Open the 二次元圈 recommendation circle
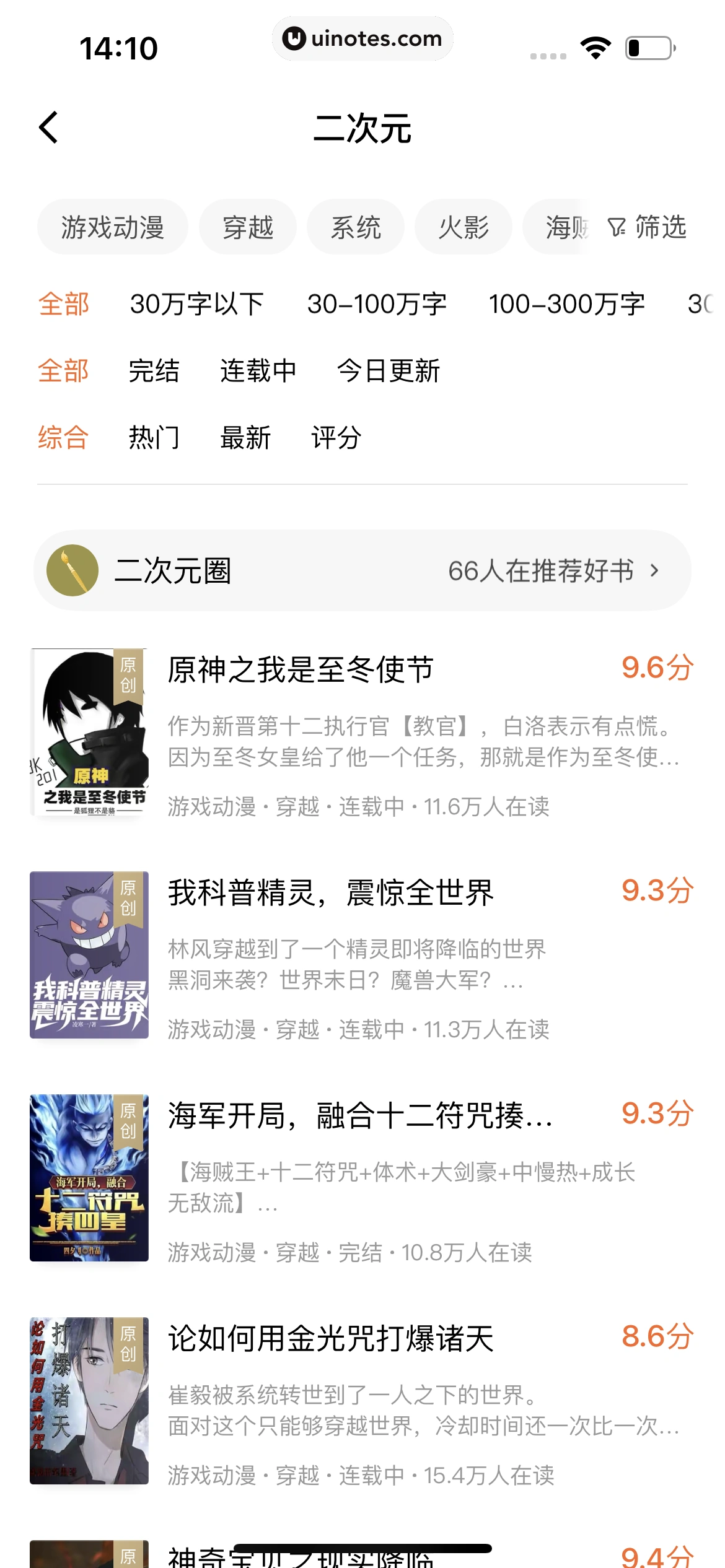The height and width of the screenshot is (1568, 725). (362, 570)
